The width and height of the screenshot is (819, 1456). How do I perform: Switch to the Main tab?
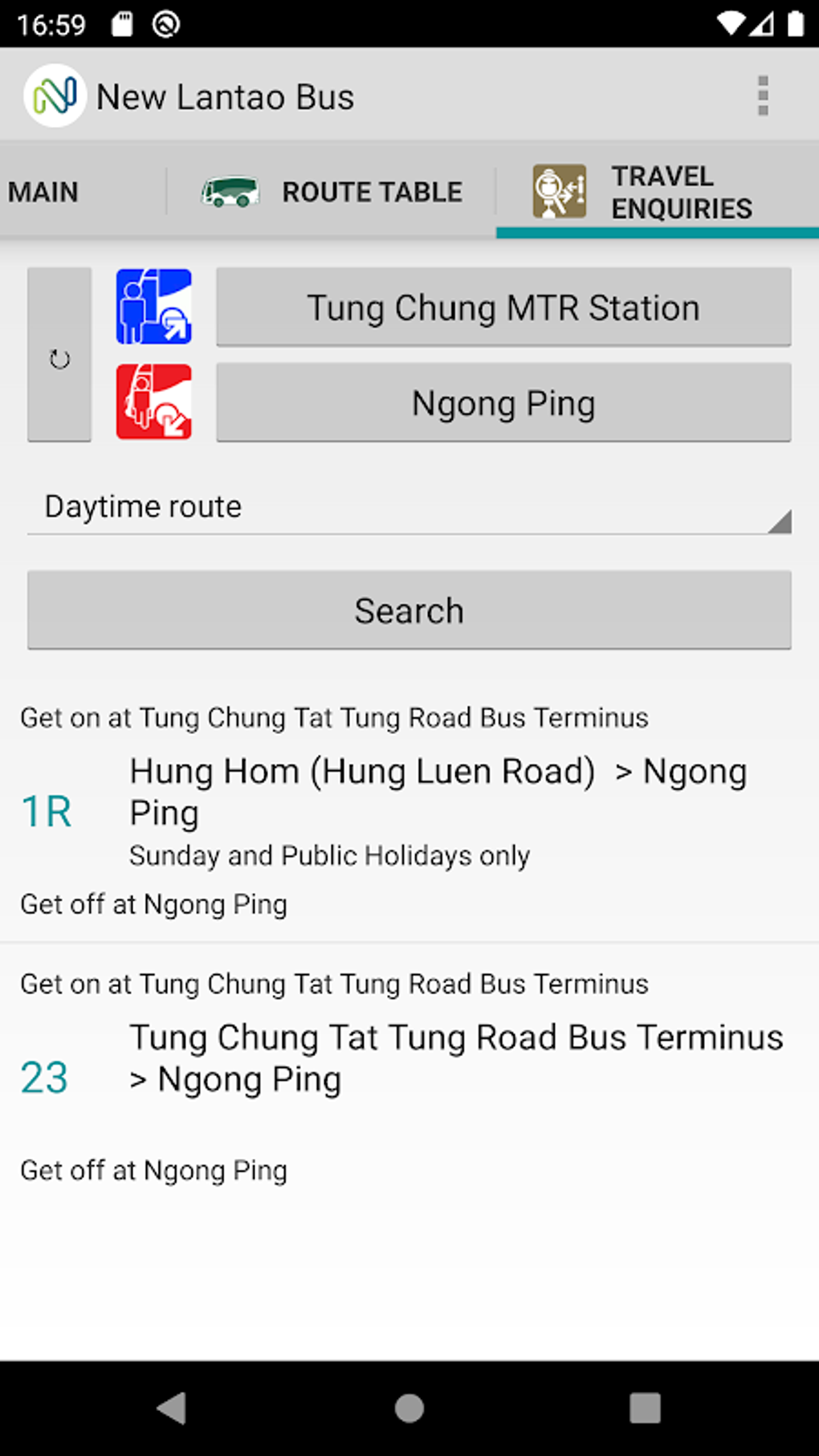pyautogui.click(x=44, y=192)
